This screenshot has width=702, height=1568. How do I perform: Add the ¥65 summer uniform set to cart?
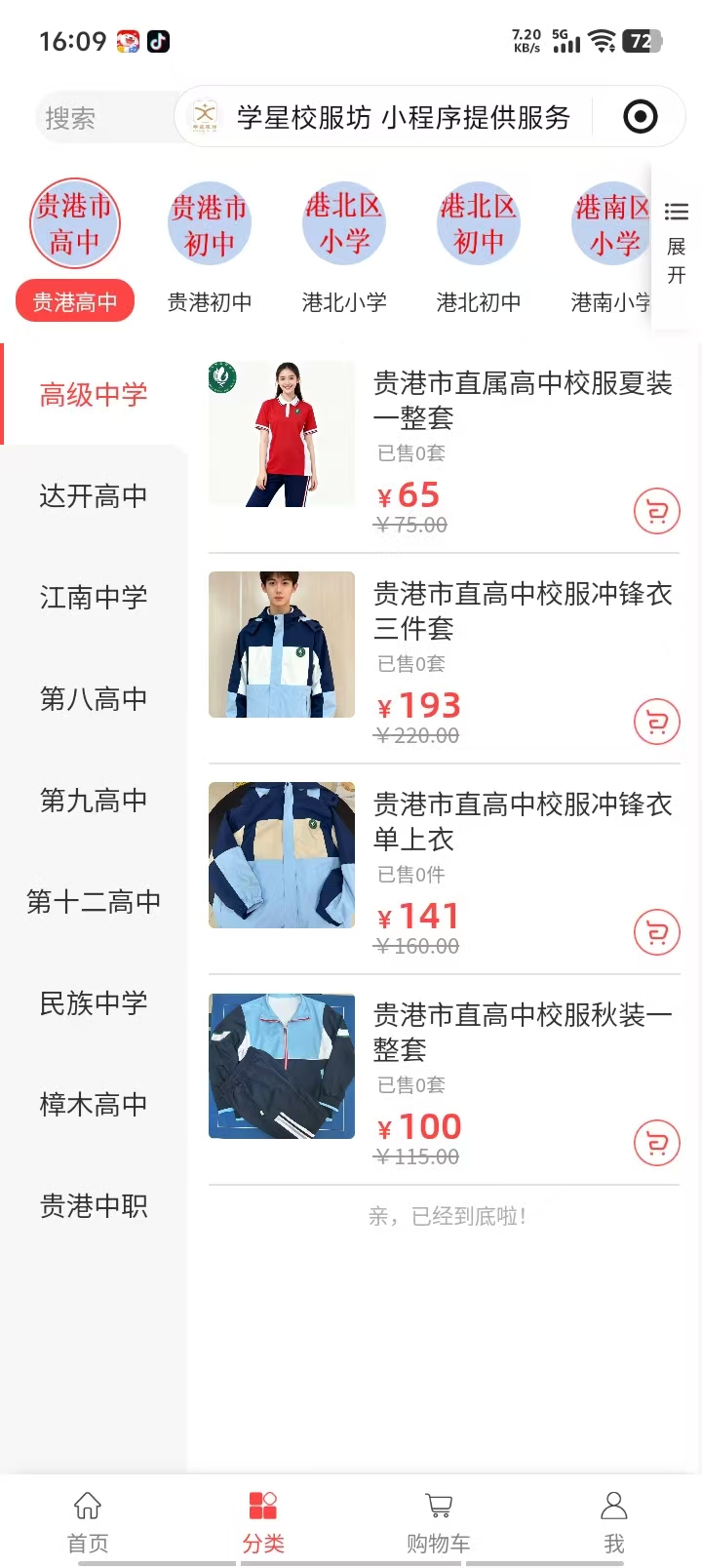(x=656, y=511)
